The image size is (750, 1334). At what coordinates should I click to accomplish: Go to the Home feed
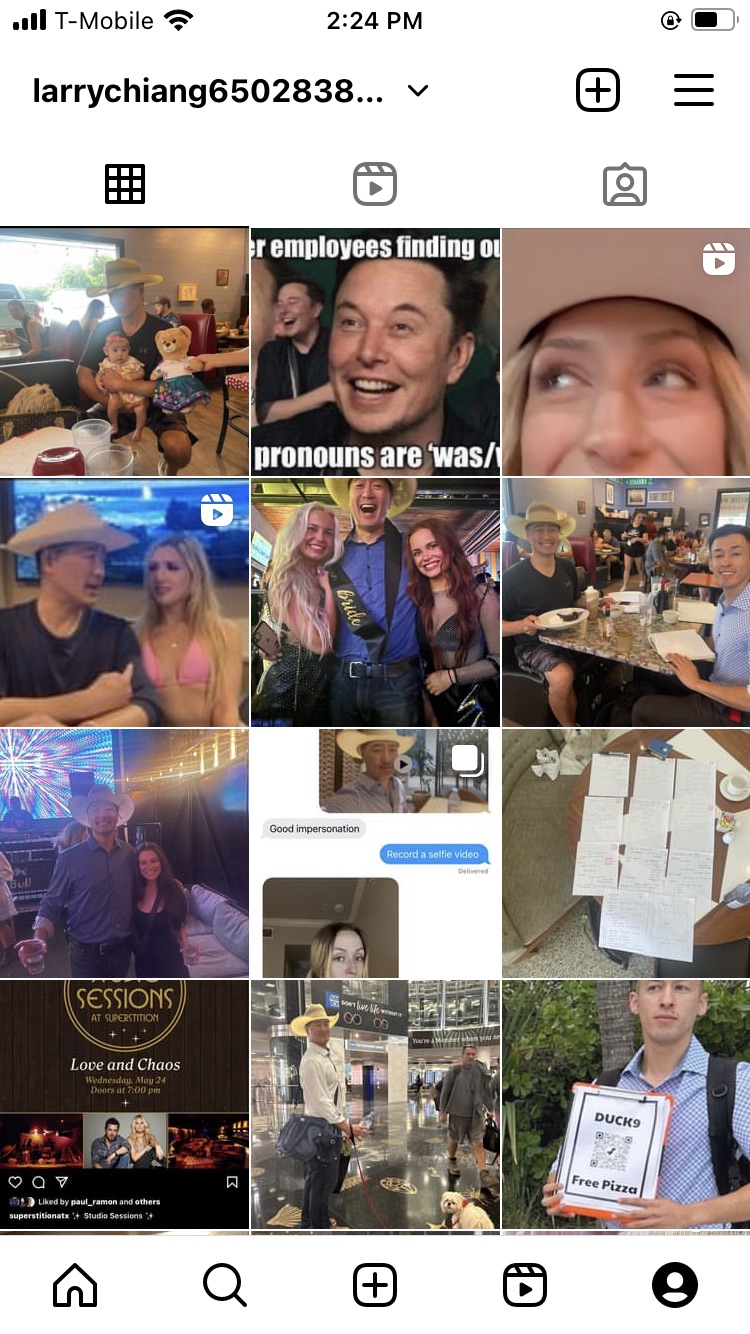(75, 1285)
